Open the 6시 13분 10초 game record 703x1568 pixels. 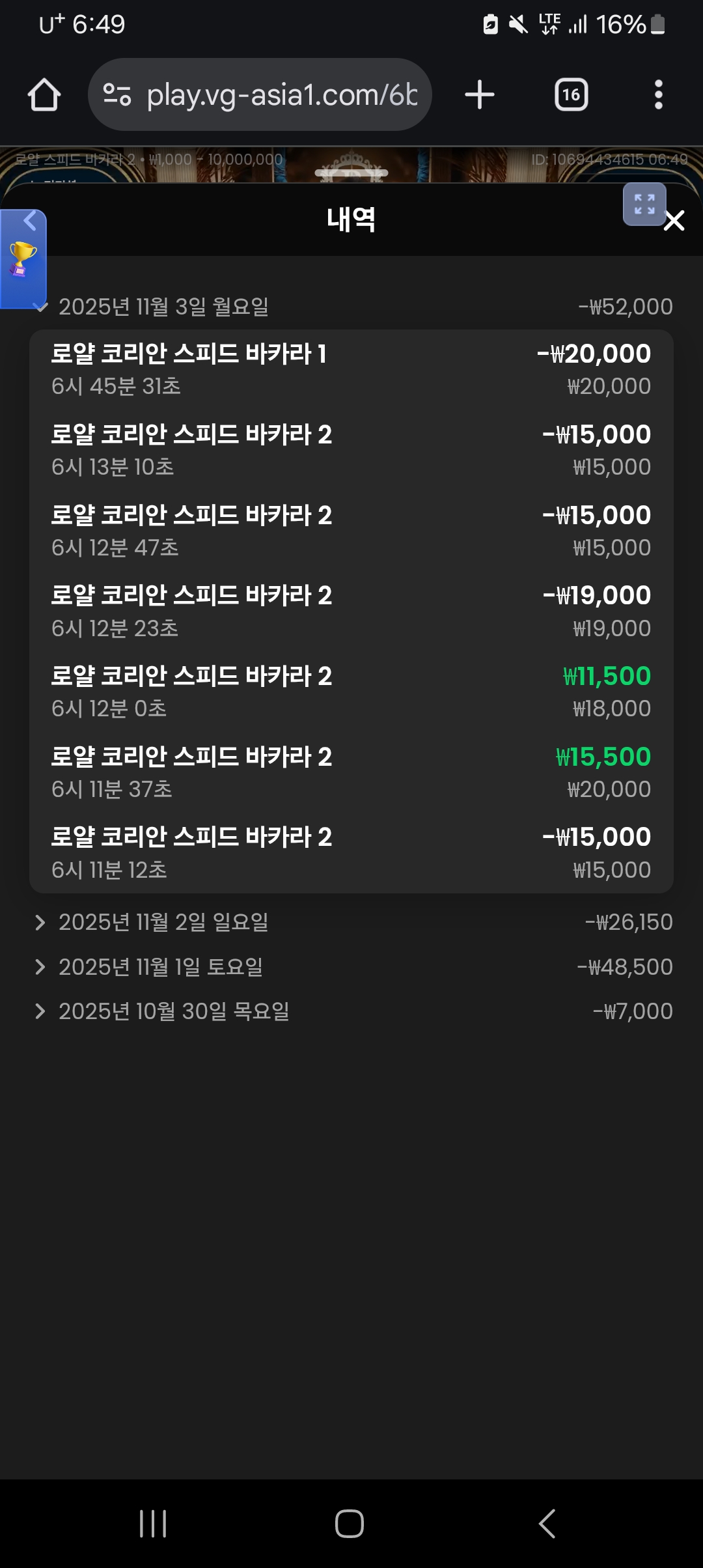(351, 450)
